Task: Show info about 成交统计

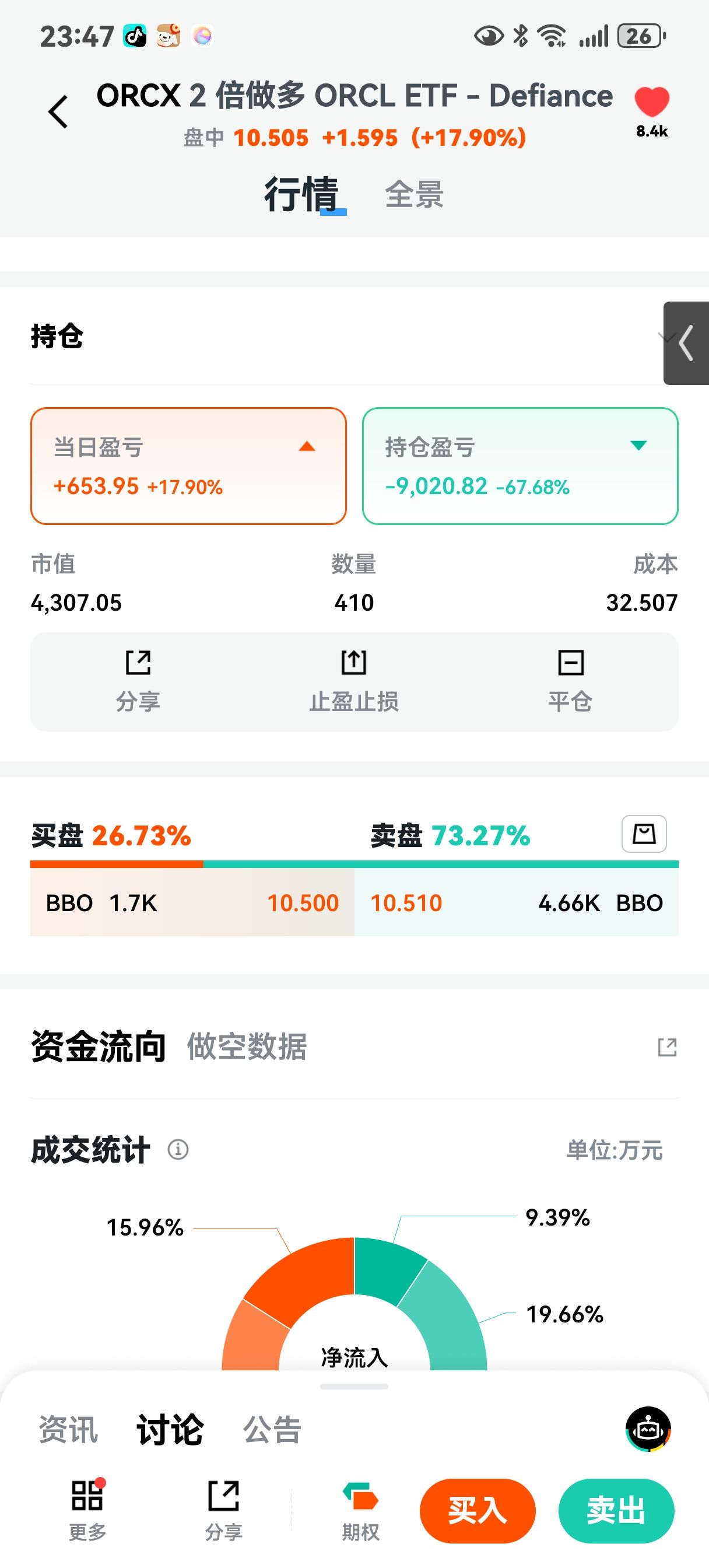Action: pyautogui.click(x=178, y=1150)
